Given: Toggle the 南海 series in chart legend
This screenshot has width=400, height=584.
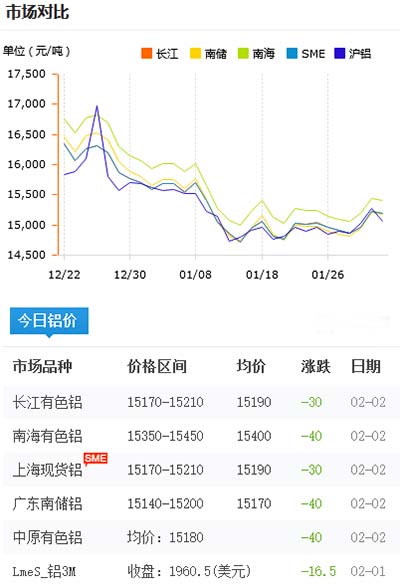Looking at the screenshot, I should click(x=257, y=54).
